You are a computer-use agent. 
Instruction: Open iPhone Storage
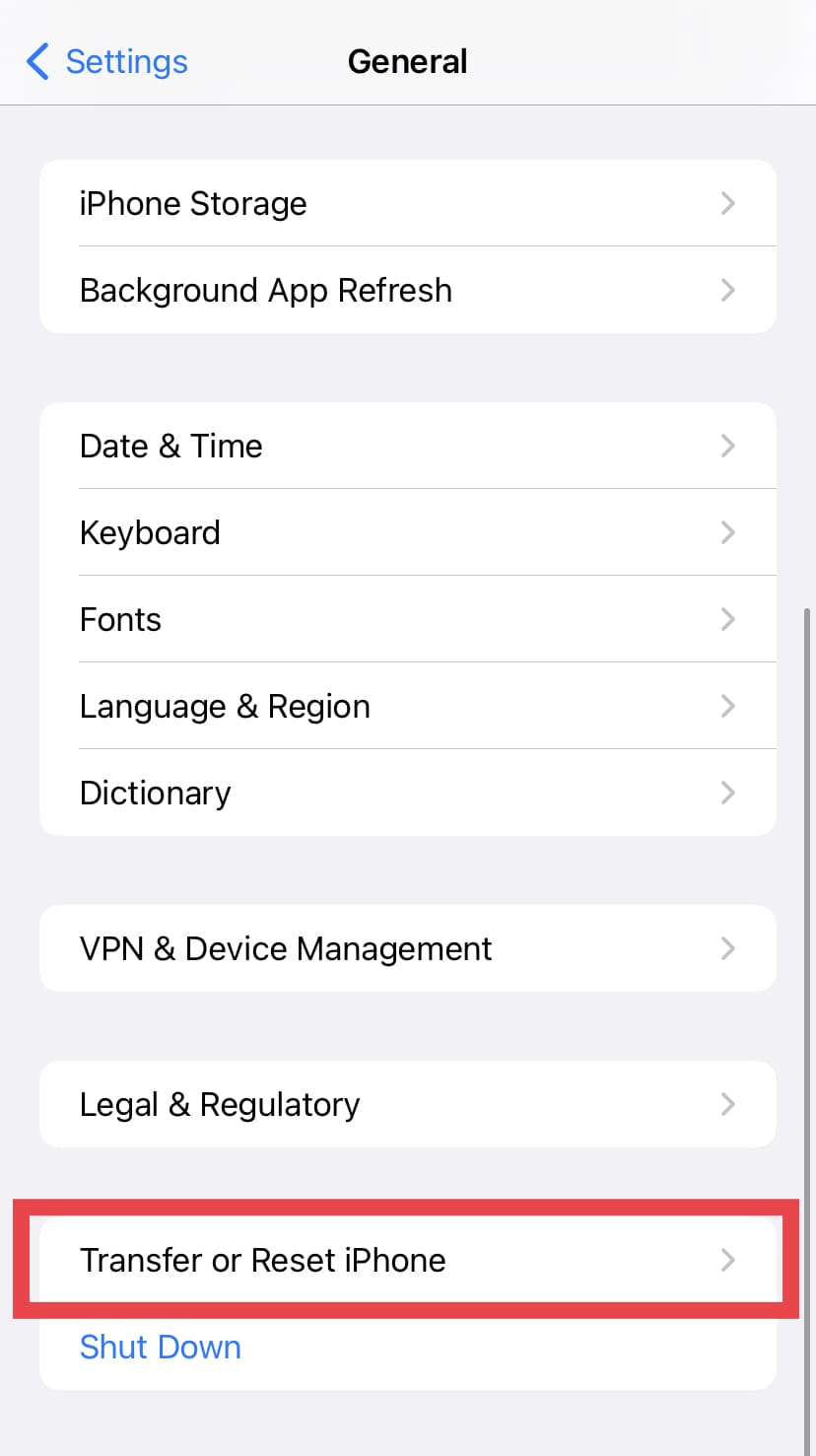[408, 203]
